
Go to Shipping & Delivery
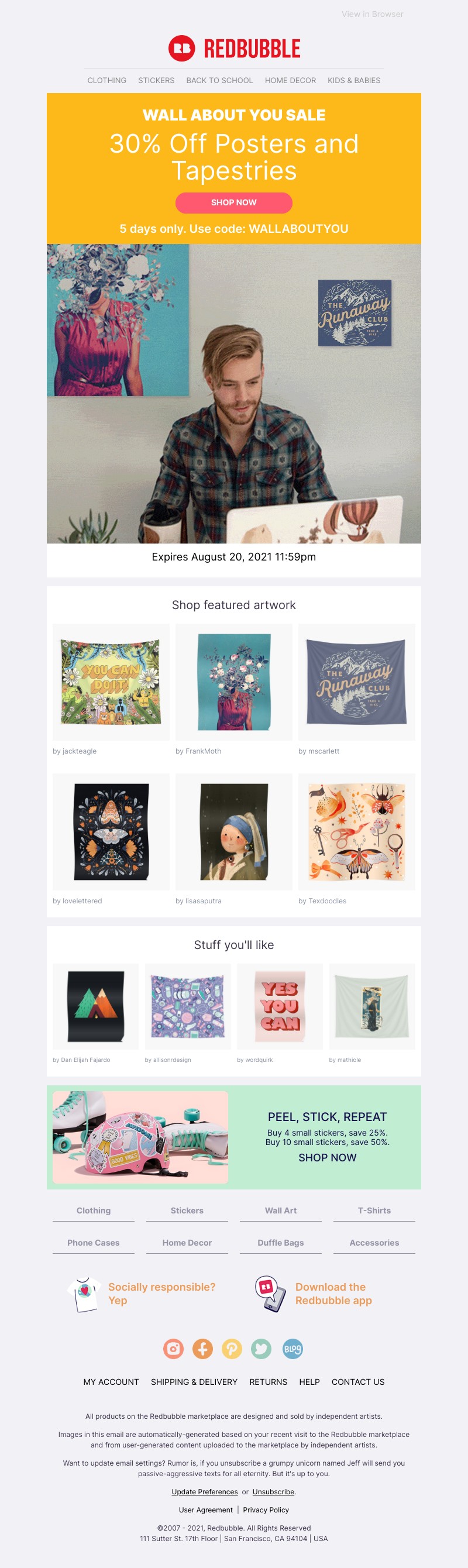point(194,1382)
